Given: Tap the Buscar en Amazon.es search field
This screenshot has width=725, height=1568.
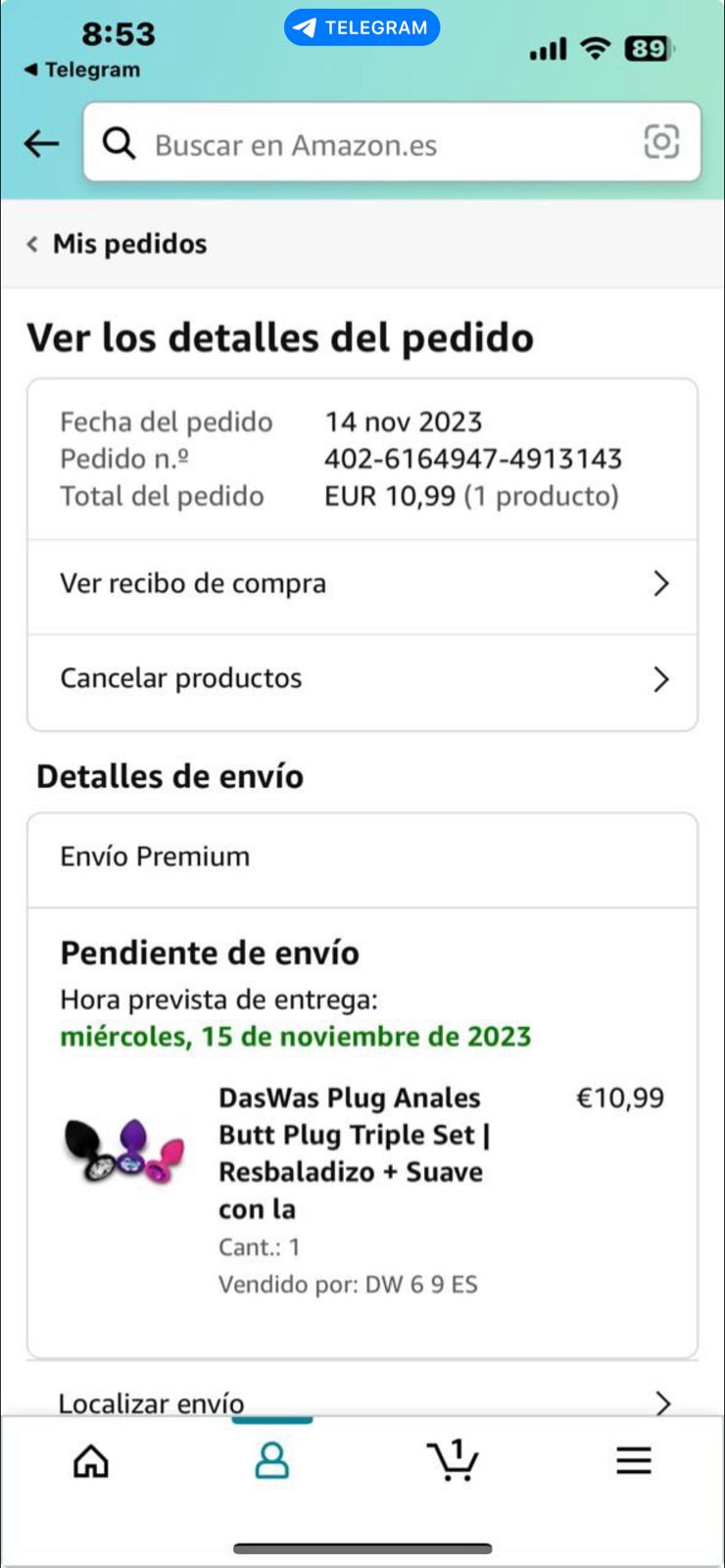Looking at the screenshot, I should [x=372, y=144].
